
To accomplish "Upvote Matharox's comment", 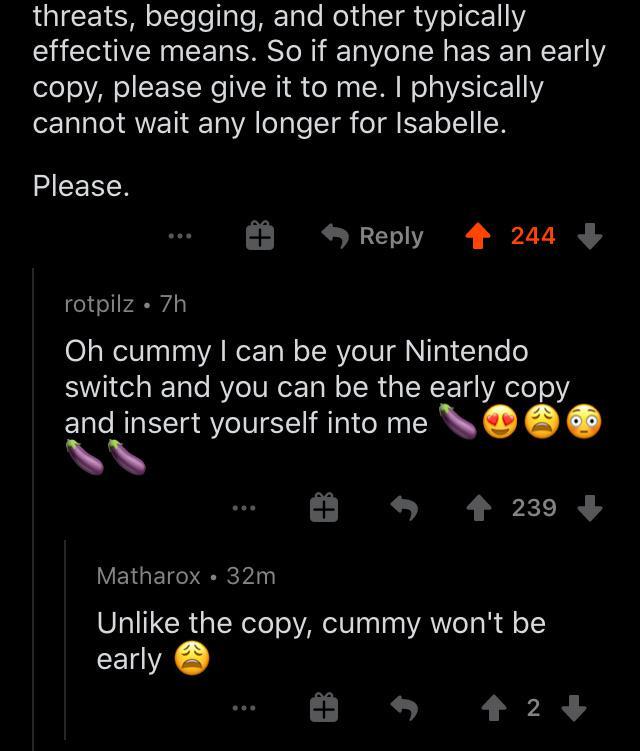I will (496, 708).
